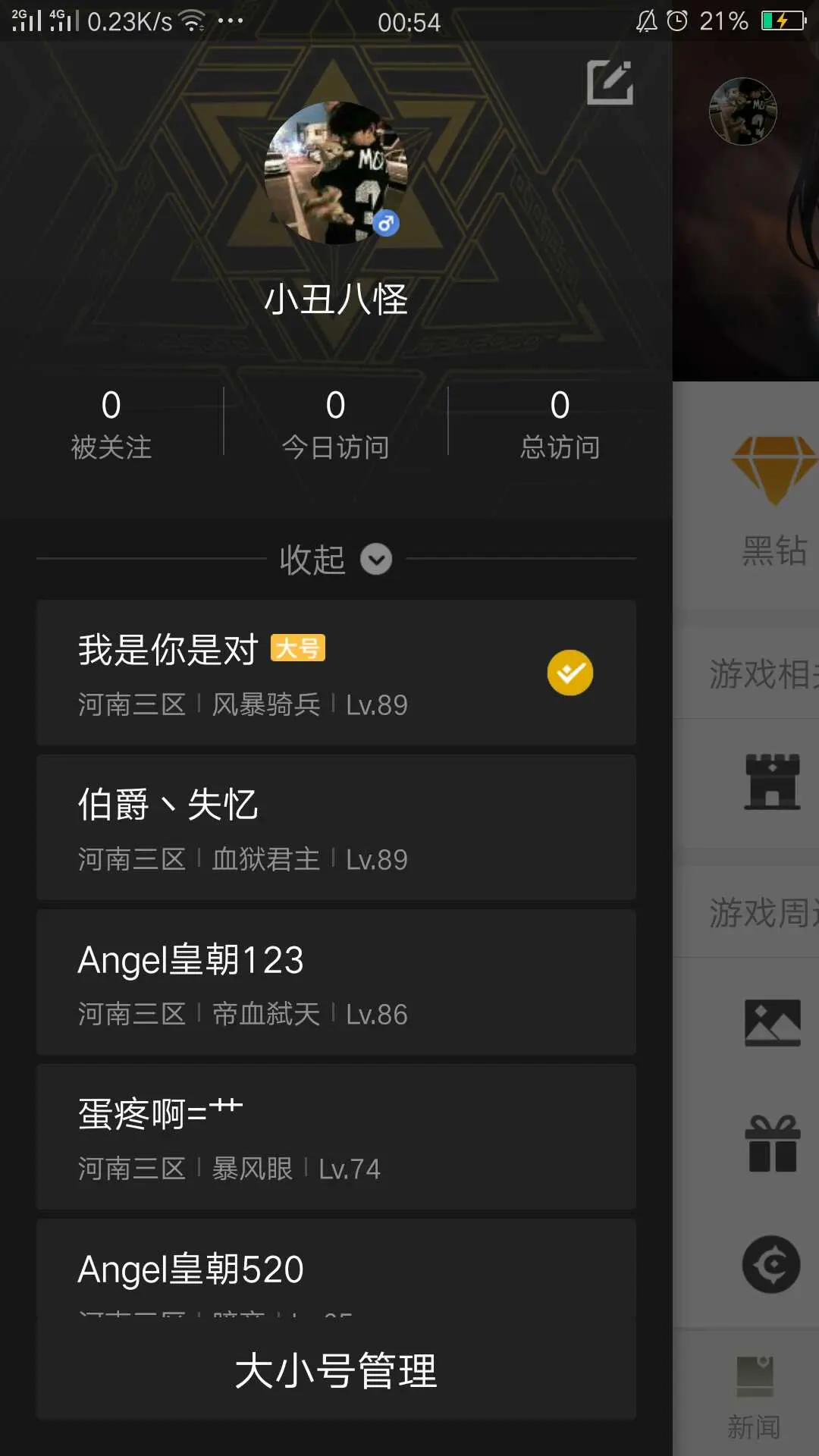Open the castle icon
This screenshot has height=1456, width=819.
coord(772,781)
